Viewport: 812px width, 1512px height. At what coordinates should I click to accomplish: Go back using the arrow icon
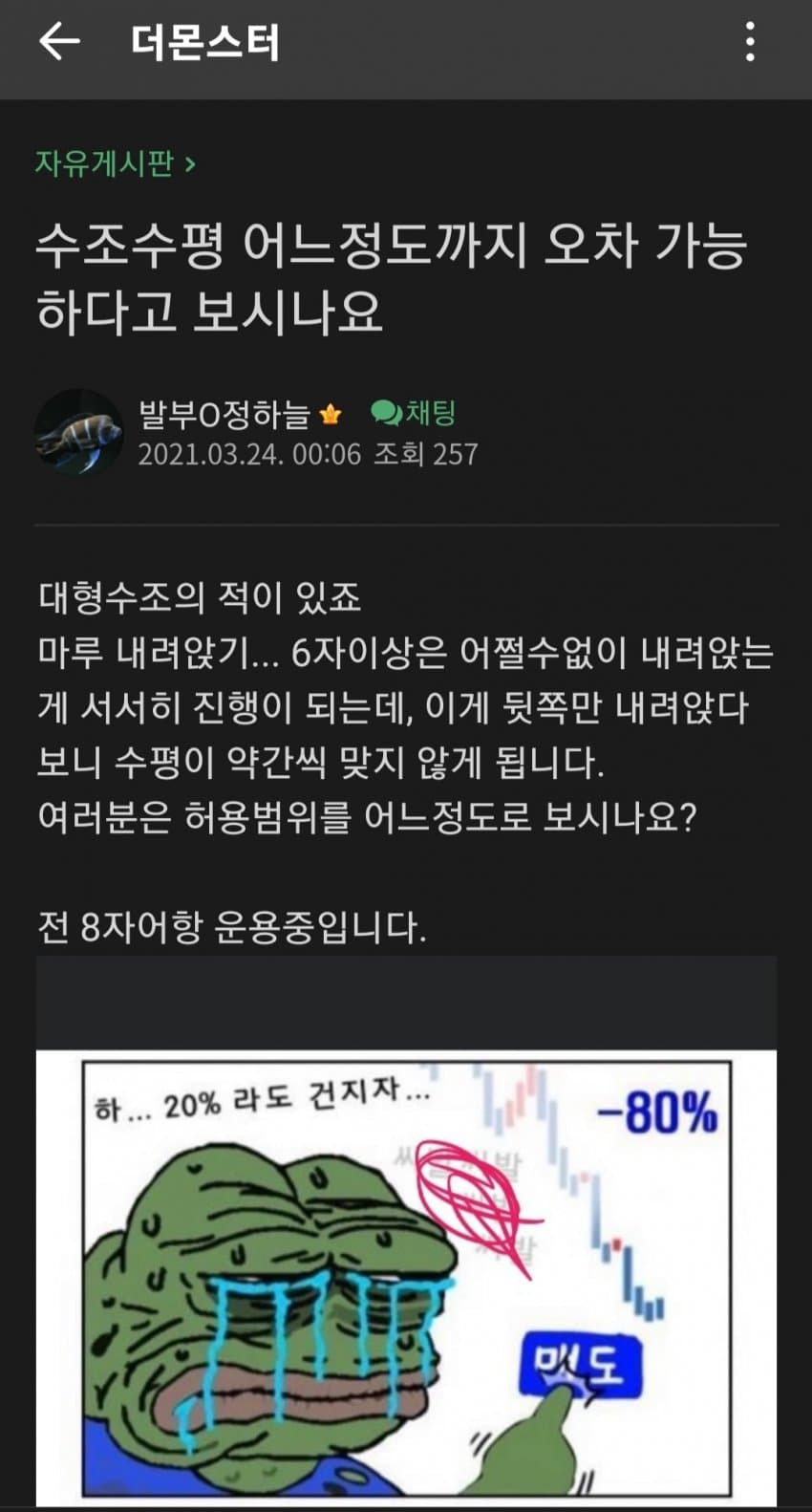coord(59,42)
